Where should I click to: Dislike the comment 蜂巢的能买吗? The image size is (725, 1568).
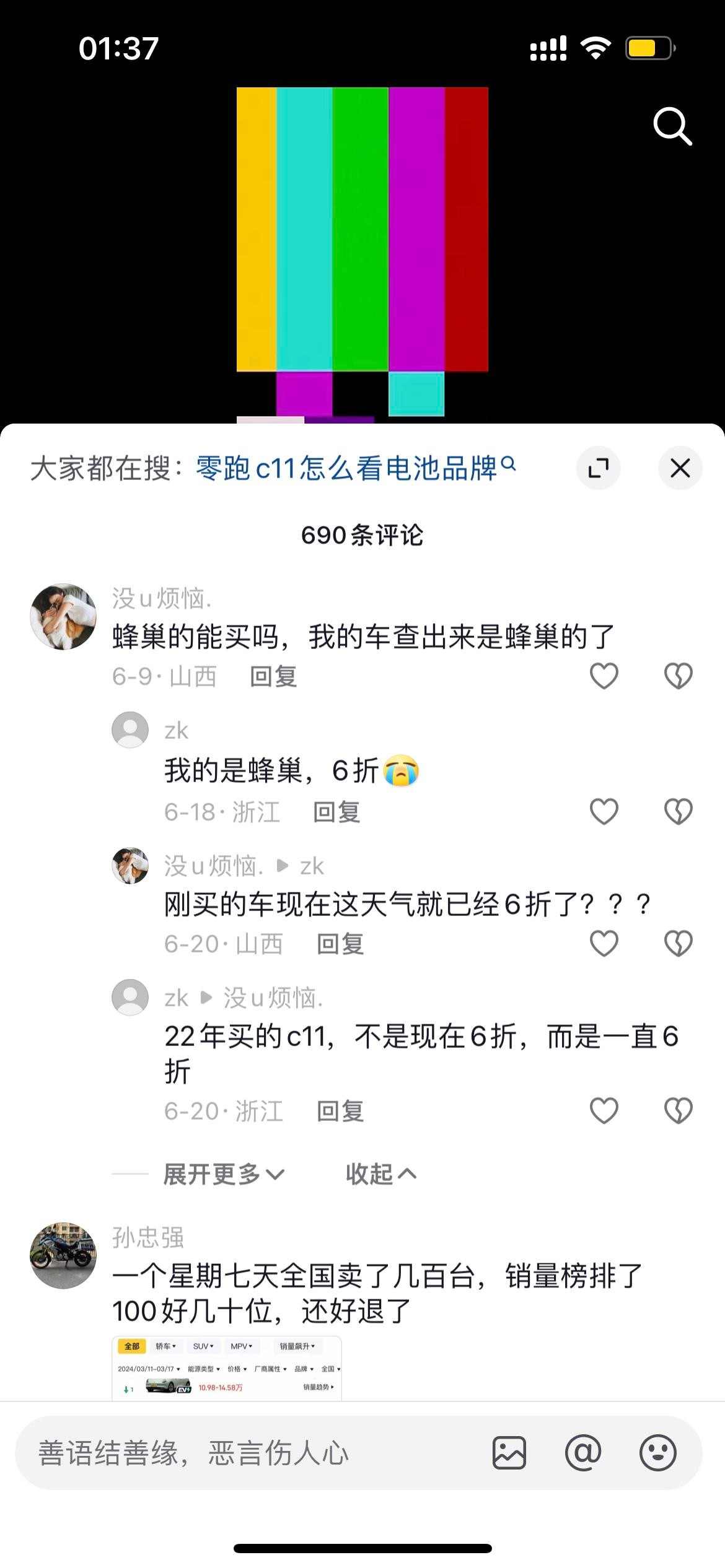click(x=679, y=676)
